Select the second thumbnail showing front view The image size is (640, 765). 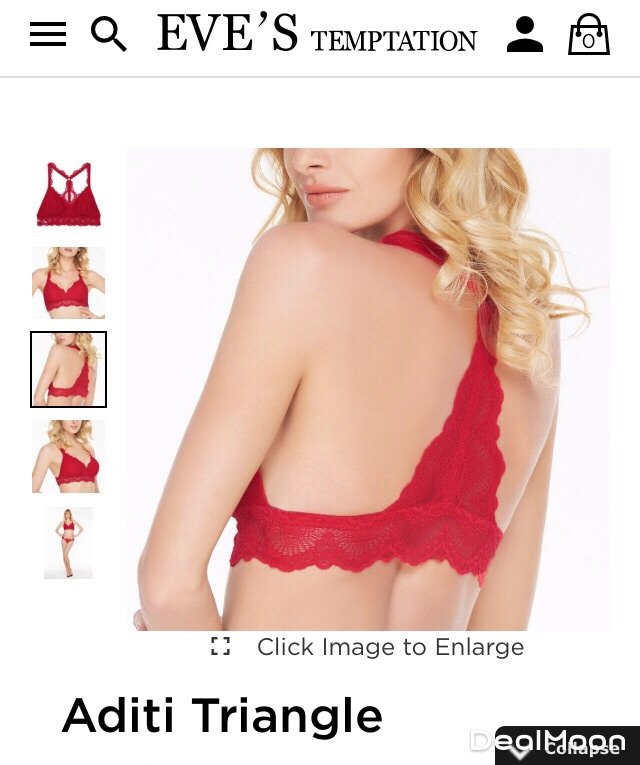coord(68,283)
